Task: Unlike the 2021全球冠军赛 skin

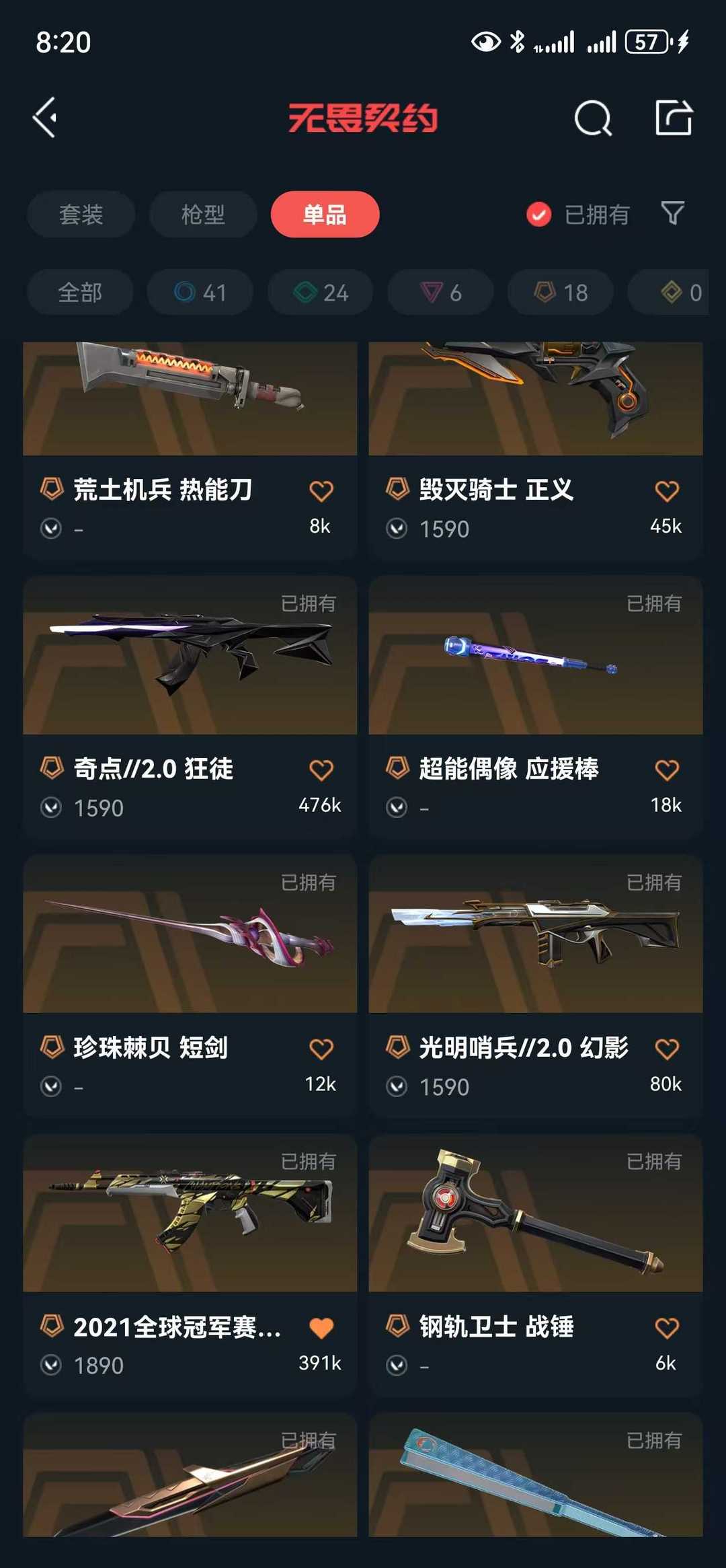Action: (321, 1328)
